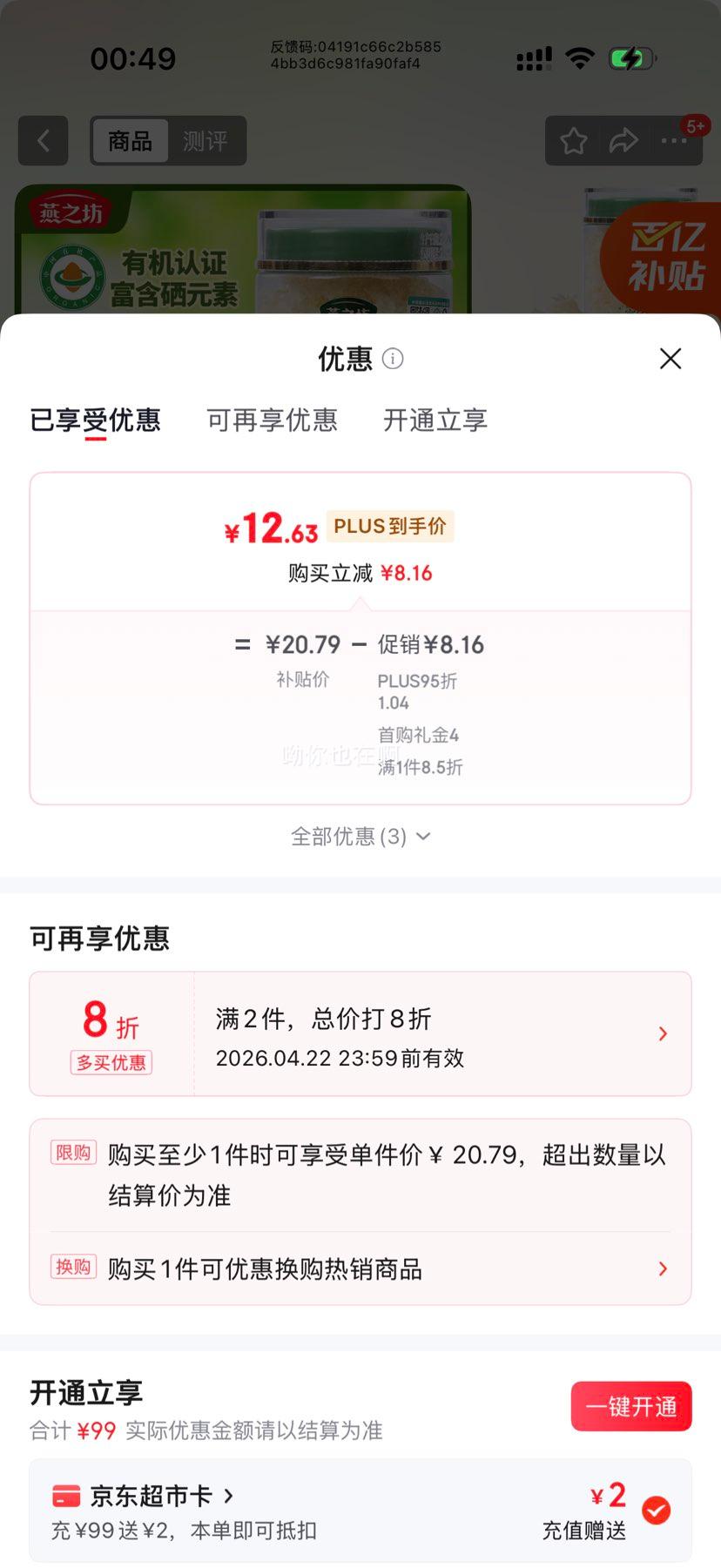
Task: Tap the star favorite icon
Action: (x=573, y=141)
